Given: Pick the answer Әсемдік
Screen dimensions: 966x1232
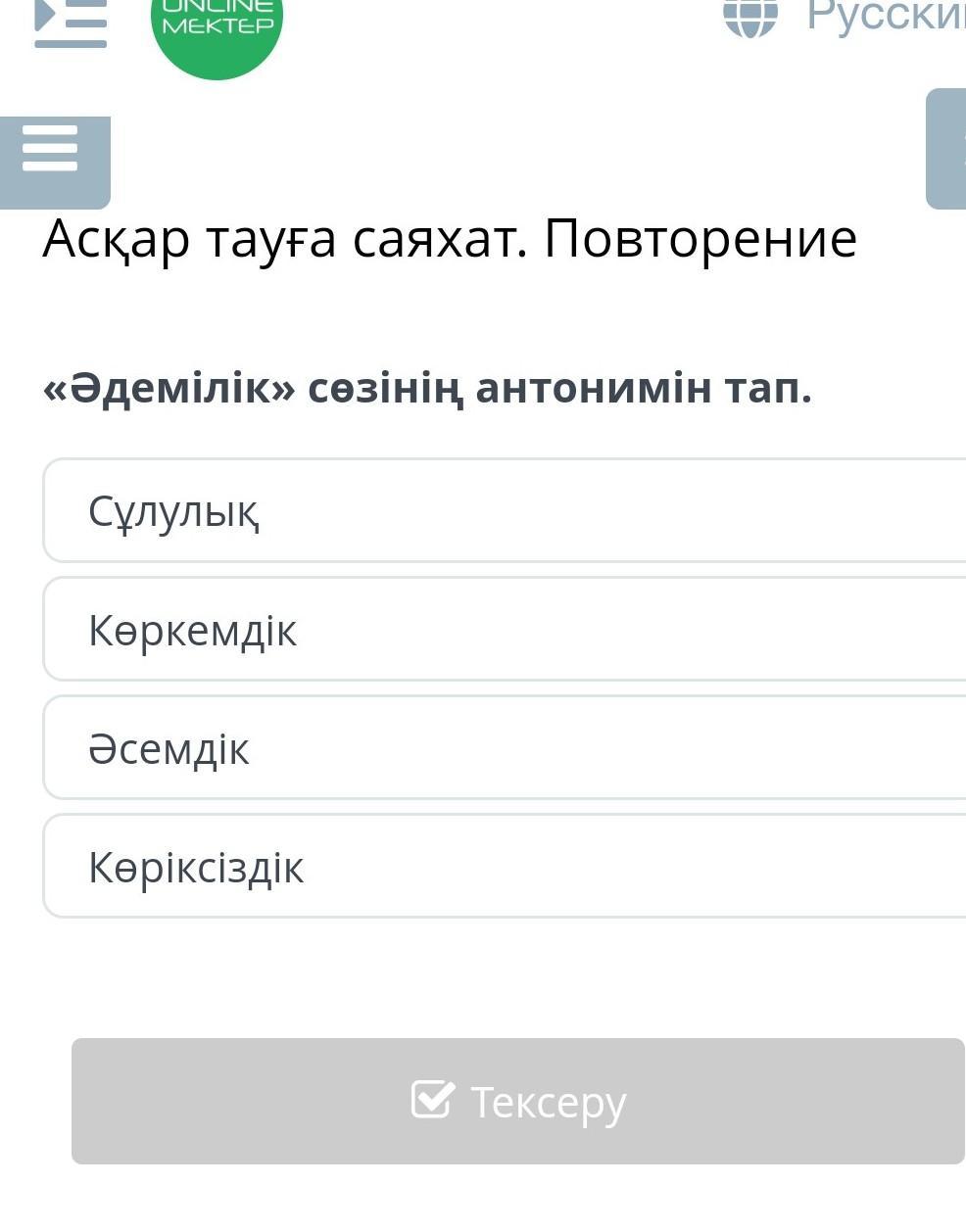Looking at the screenshot, I should click(505, 748).
